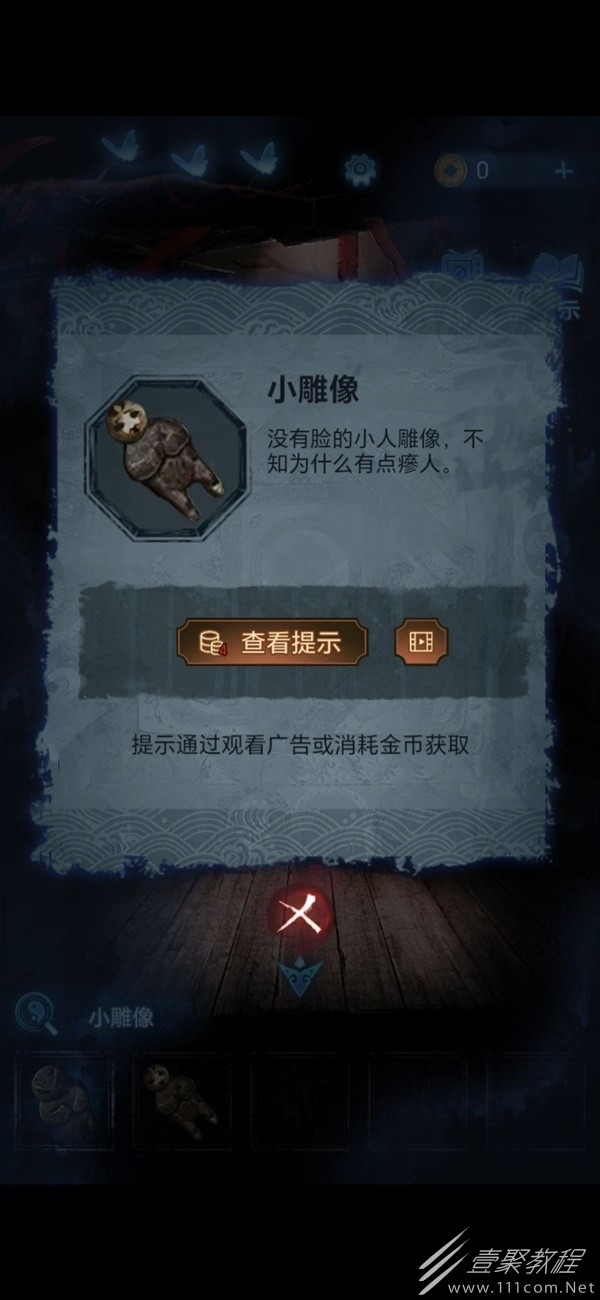Close the 小雕像 dialog with the red X
600x1300 pixels.
coord(299,914)
